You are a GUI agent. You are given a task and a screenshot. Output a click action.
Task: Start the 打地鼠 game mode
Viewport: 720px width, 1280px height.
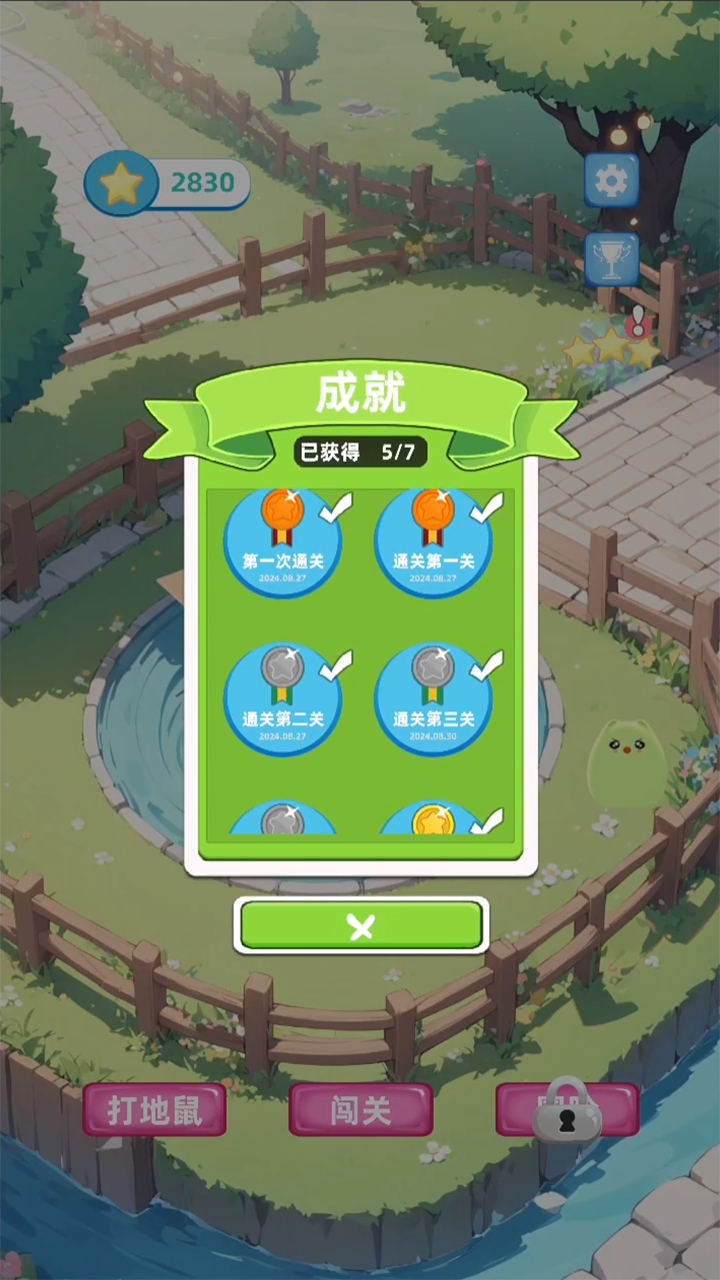154,1110
